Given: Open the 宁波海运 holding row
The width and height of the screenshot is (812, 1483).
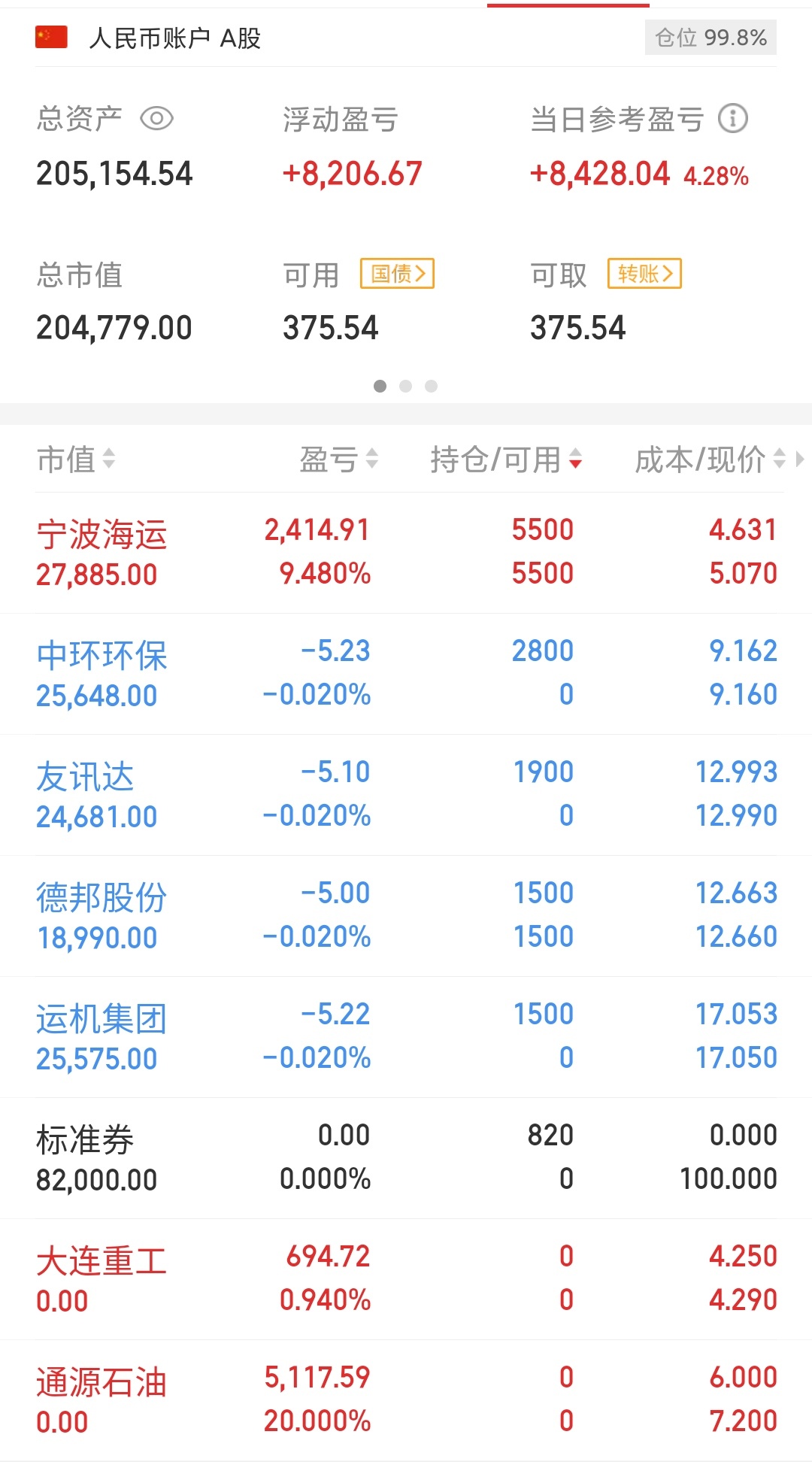Looking at the screenshot, I should (x=406, y=553).
